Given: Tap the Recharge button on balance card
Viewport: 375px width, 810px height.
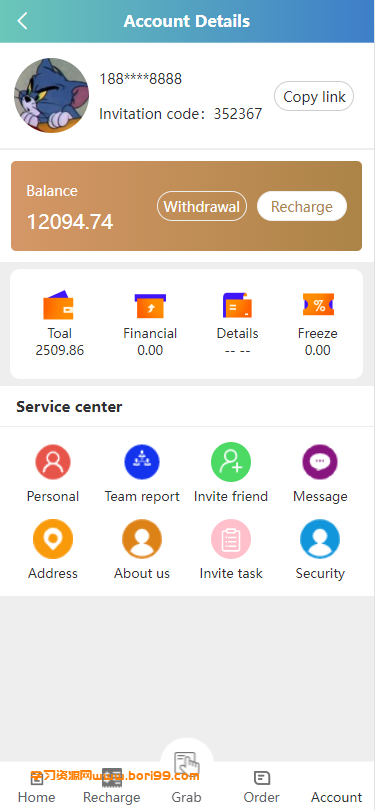Looking at the screenshot, I should [302, 207].
